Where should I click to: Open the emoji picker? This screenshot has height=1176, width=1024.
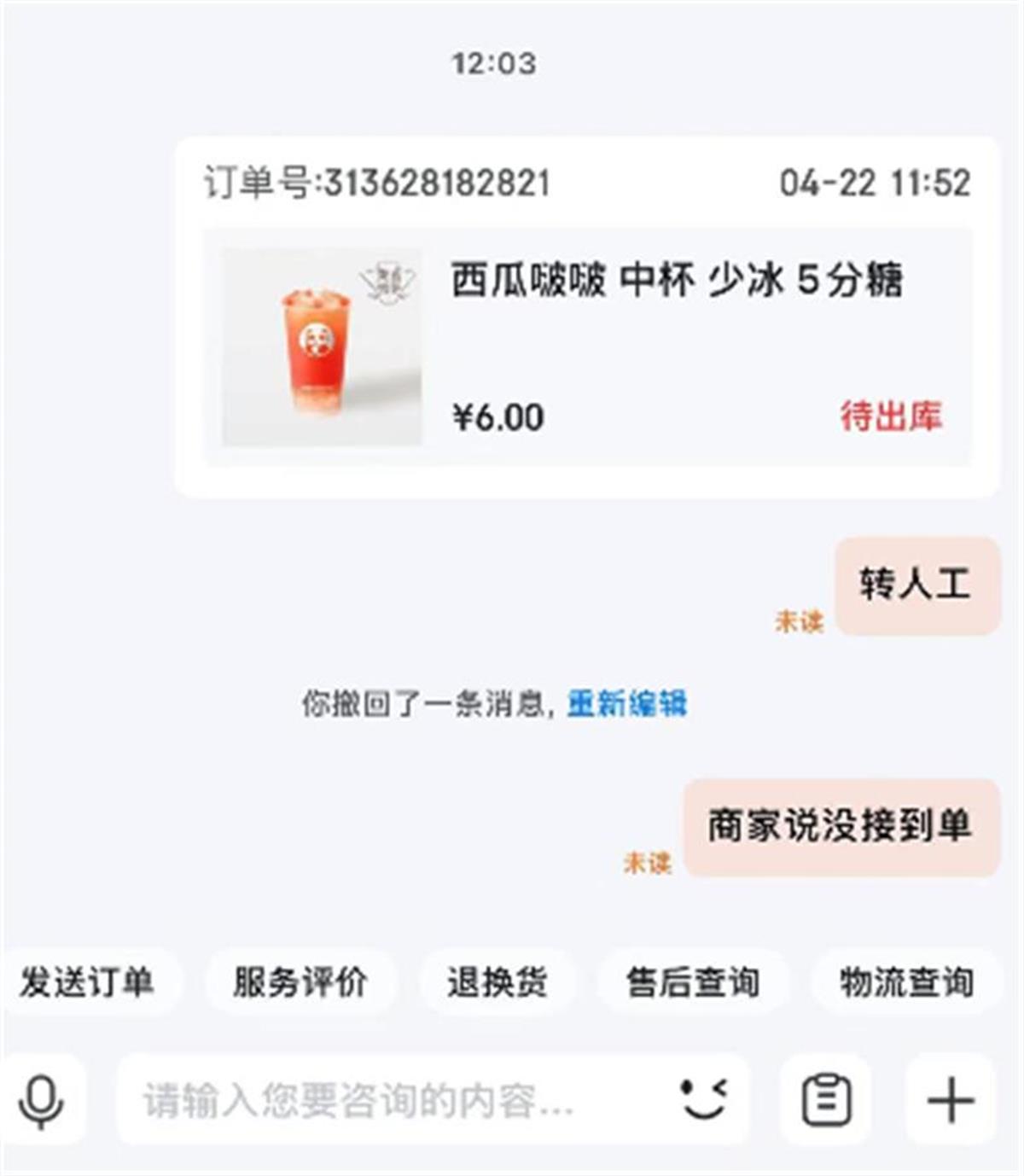[x=705, y=1098]
